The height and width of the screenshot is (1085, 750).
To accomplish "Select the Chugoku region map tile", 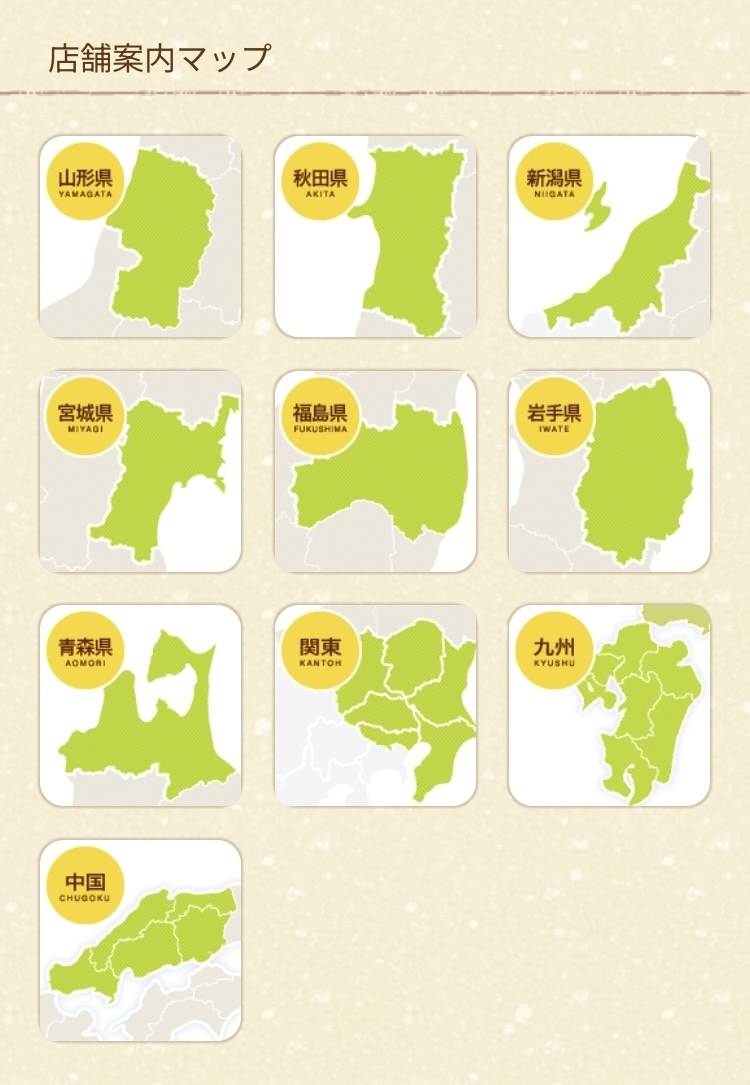I will coord(140,940).
